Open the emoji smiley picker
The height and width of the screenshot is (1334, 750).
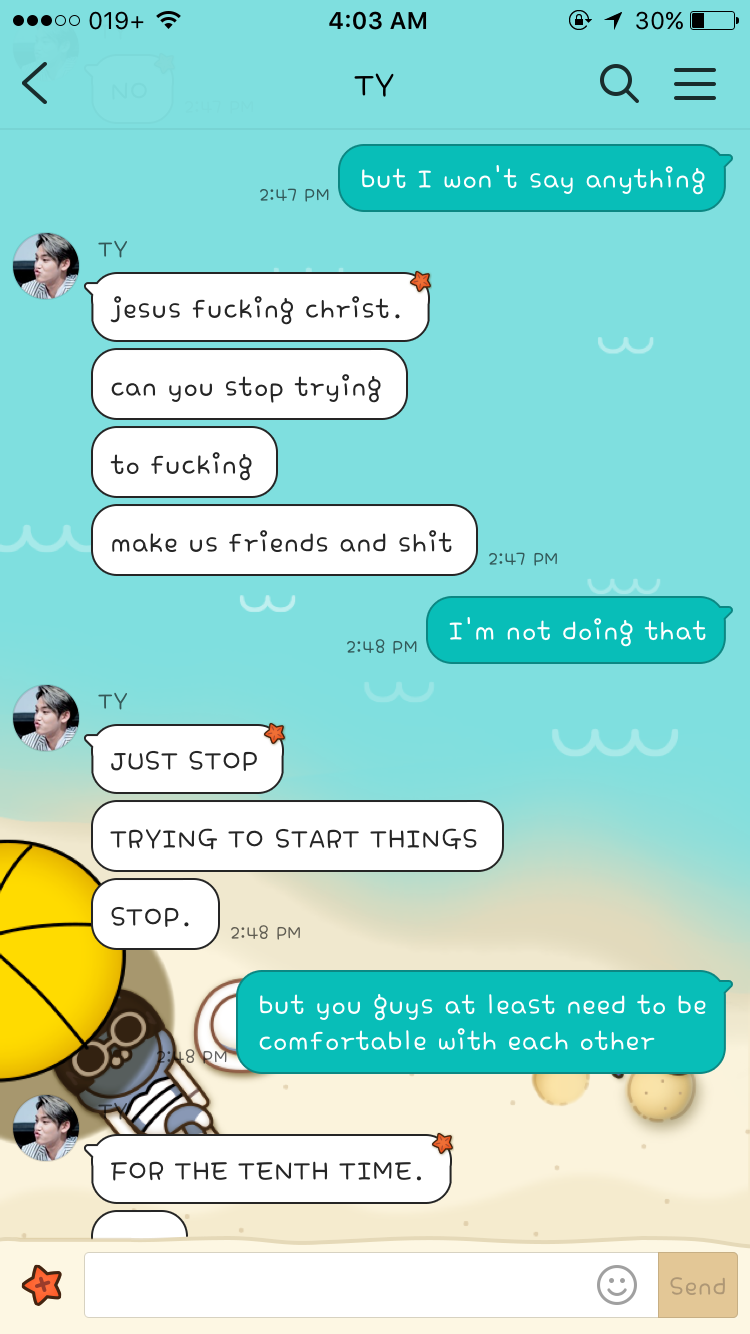pos(617,1285)
